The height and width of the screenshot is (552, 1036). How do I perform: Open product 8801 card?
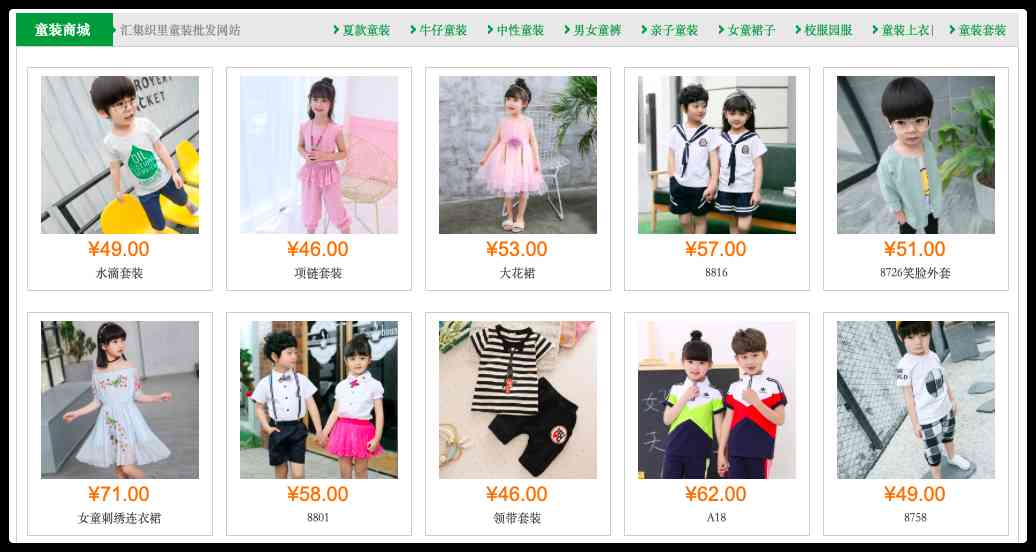(318, 400)
